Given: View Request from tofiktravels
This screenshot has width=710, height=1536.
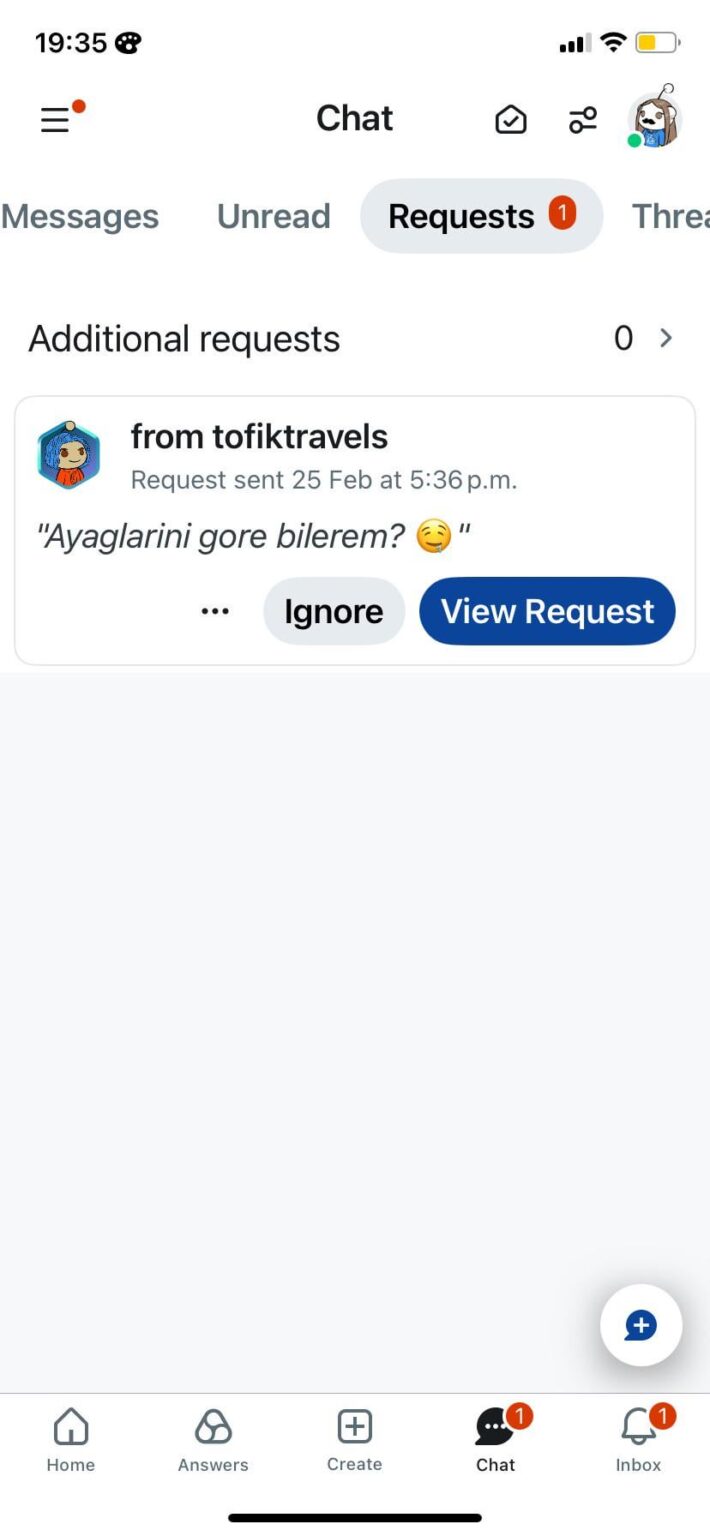Looking at the screenshot, I should coord(547,611).
